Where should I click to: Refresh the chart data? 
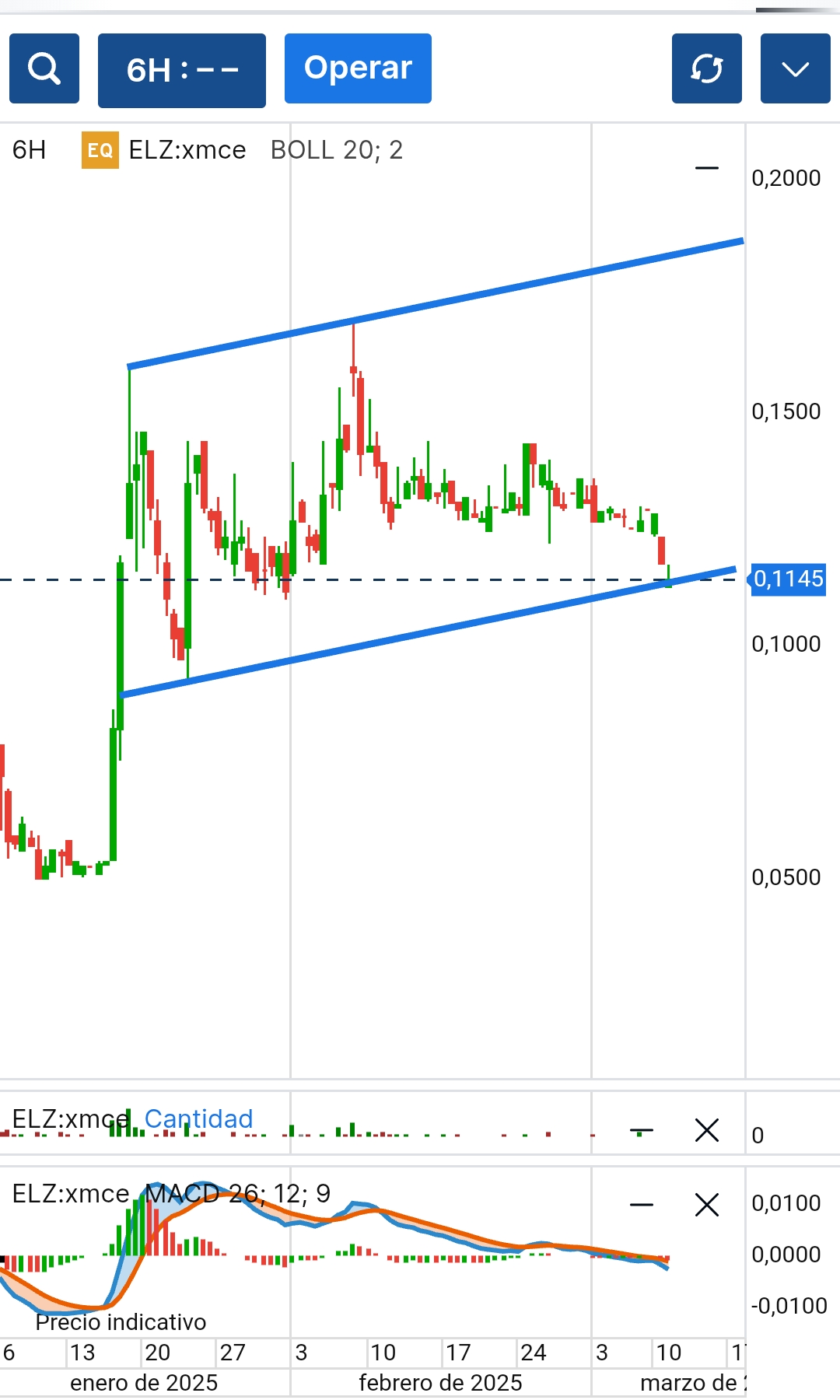tap(706, 68)
